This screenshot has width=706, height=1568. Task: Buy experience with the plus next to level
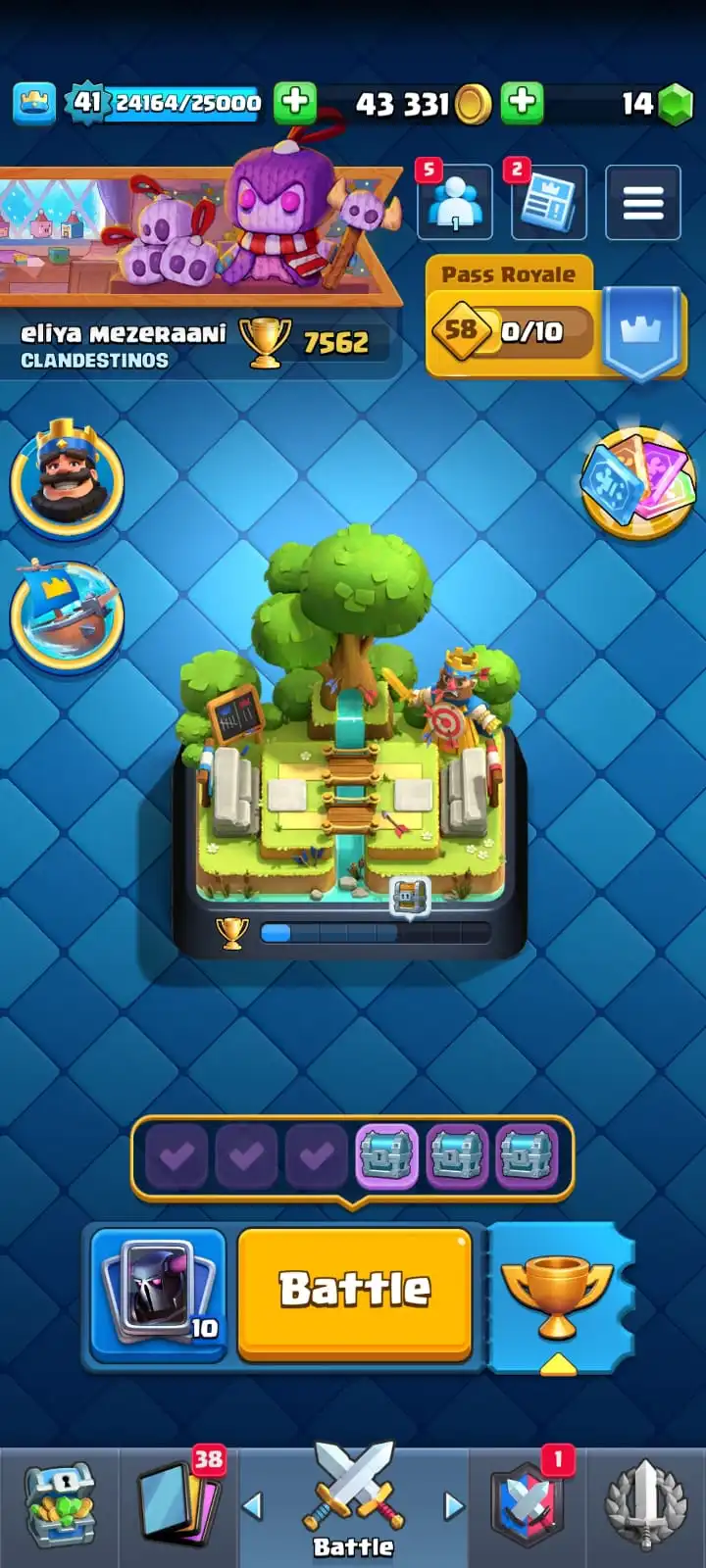click(294, 102)
